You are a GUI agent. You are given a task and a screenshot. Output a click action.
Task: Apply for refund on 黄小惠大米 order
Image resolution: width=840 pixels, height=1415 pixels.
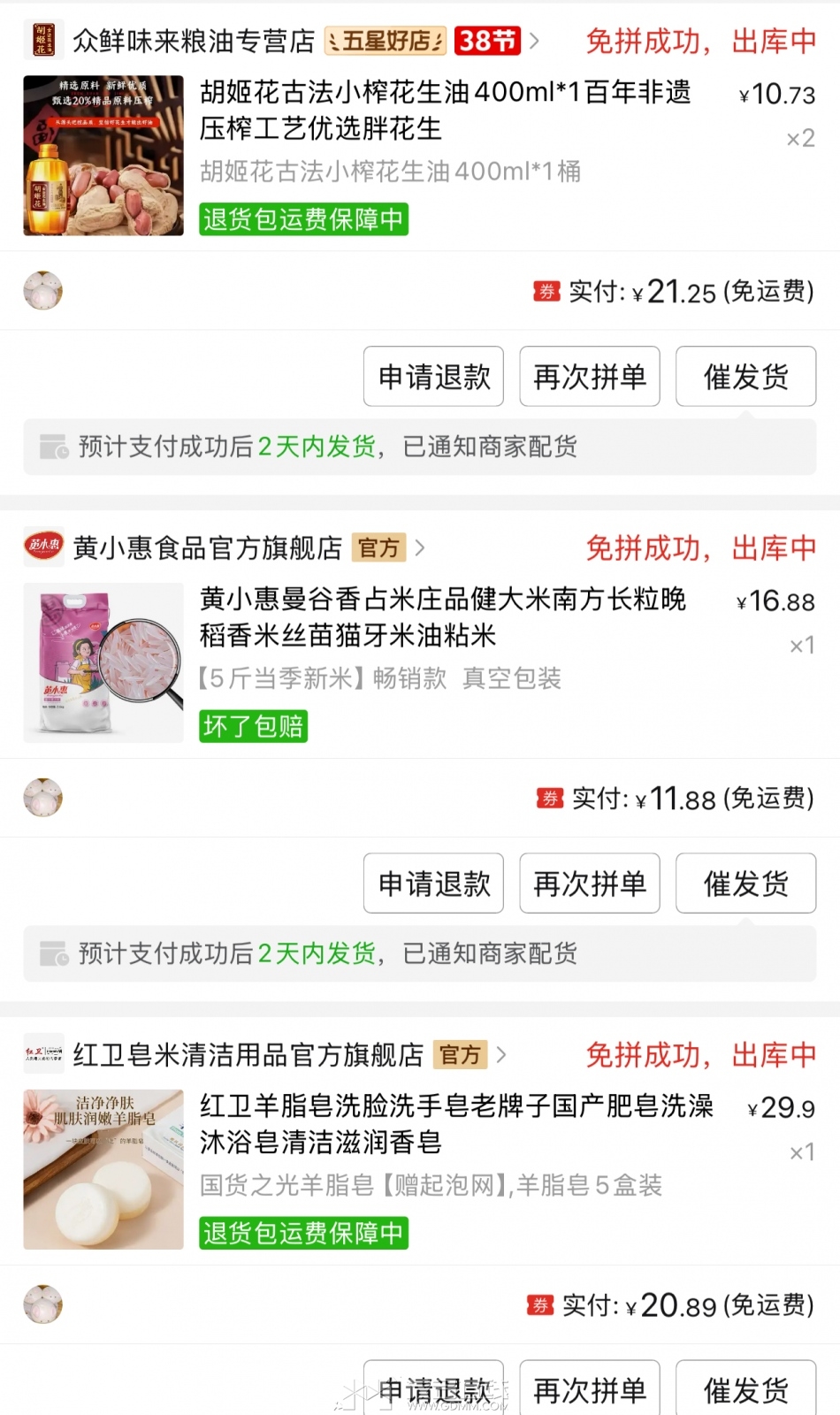(433, 883)
